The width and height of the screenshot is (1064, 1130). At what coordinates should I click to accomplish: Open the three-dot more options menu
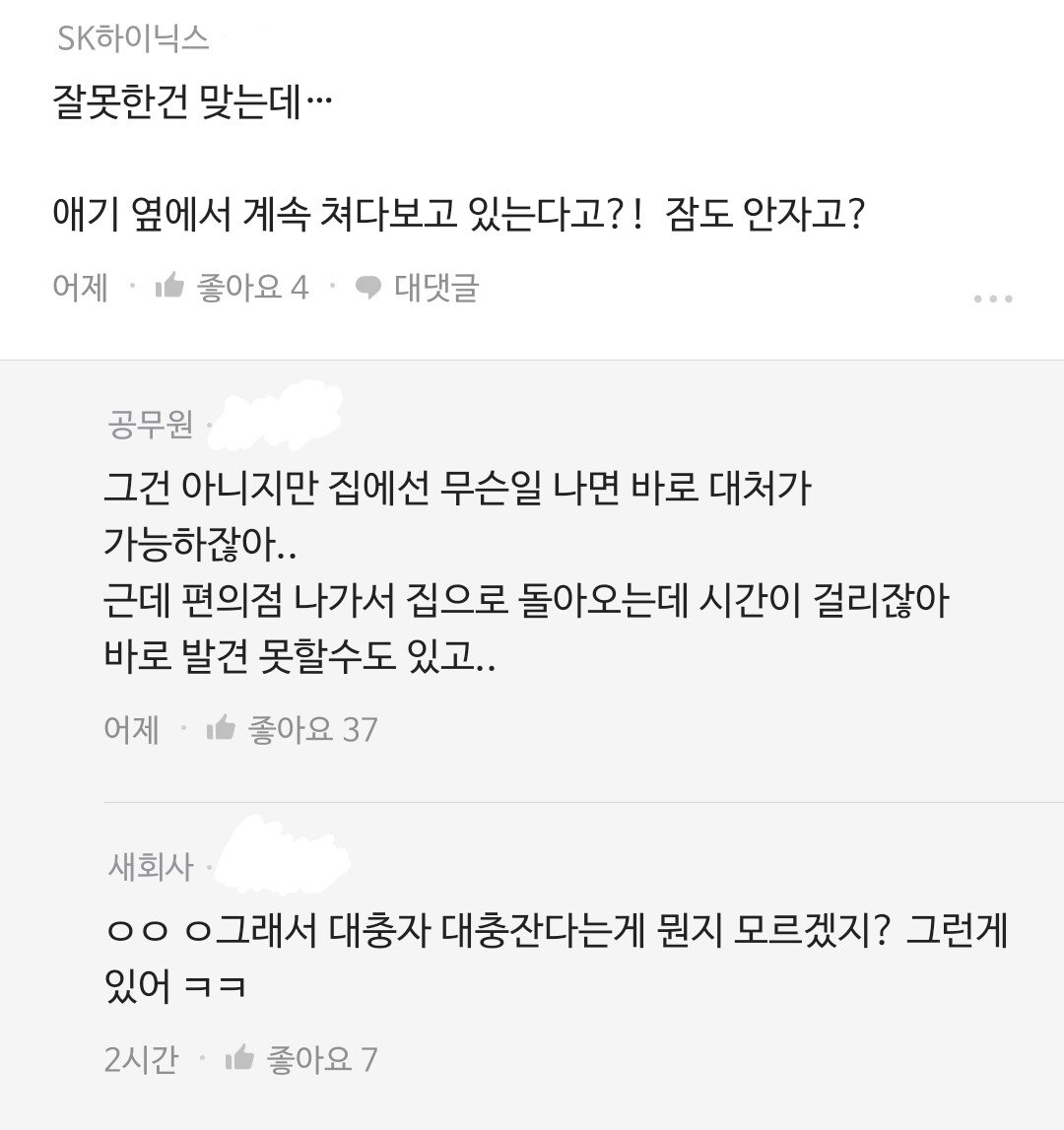[994, 296]
